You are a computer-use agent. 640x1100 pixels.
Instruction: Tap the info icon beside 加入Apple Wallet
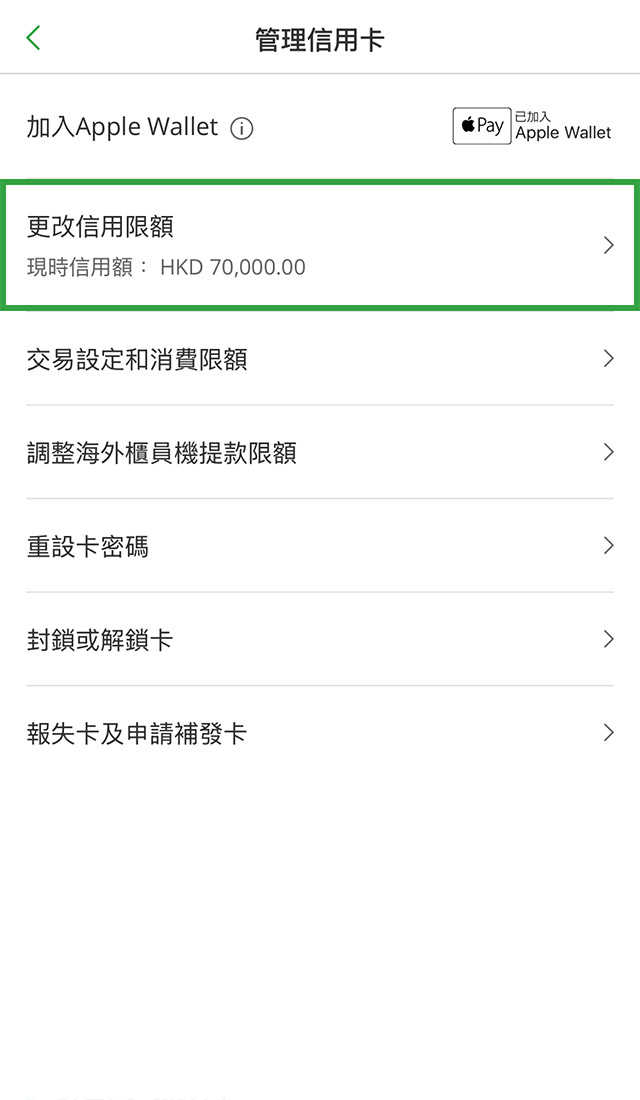tap(242, 128)
